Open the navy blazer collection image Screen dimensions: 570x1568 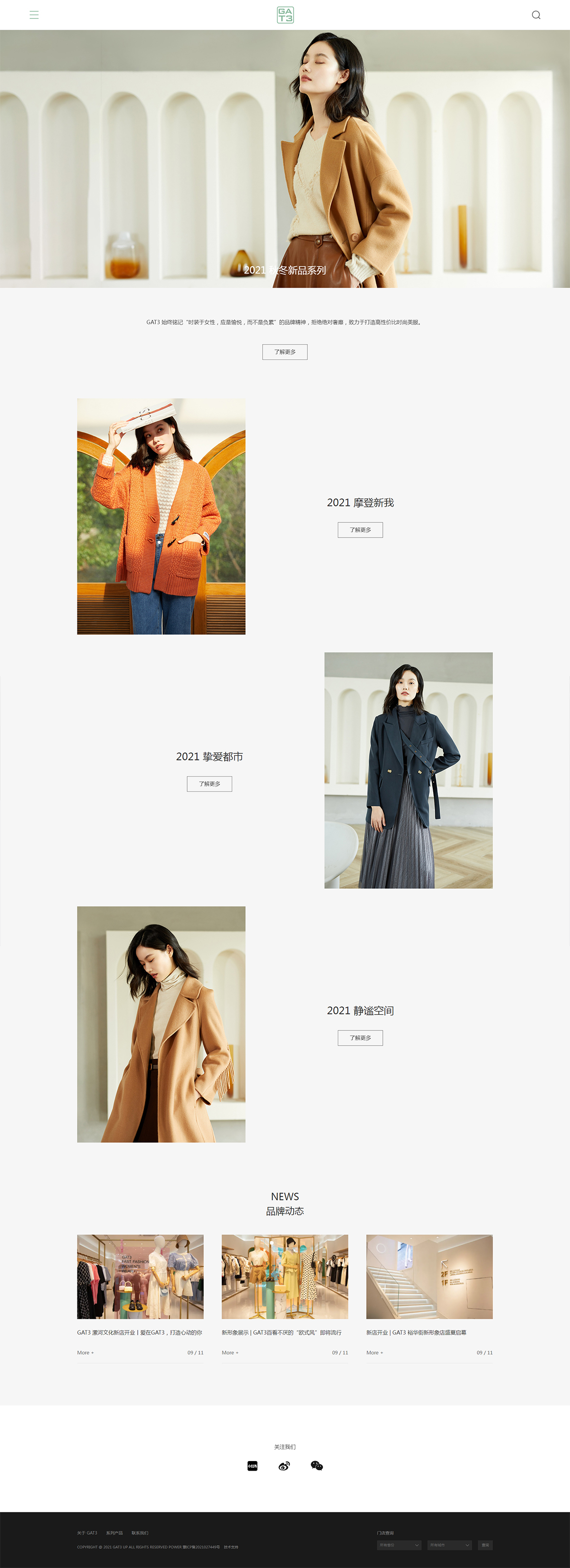coord(408,770)
